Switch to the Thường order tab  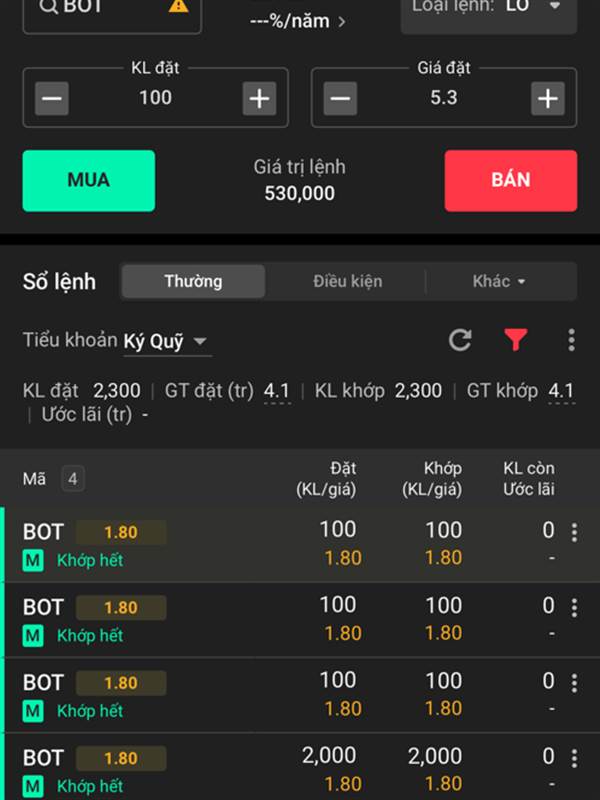tap(193, 282)
